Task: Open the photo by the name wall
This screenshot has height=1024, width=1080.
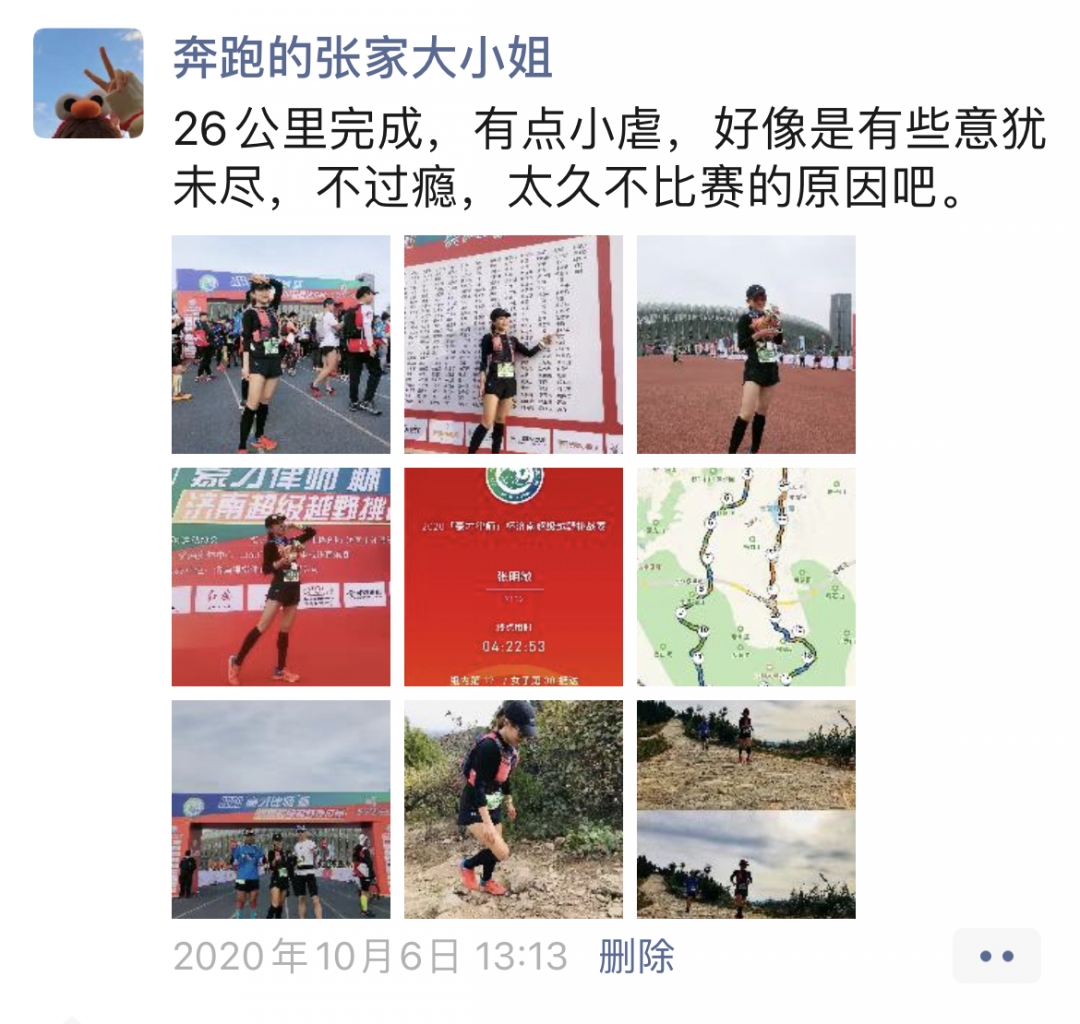Action: [x=513, y=344]
